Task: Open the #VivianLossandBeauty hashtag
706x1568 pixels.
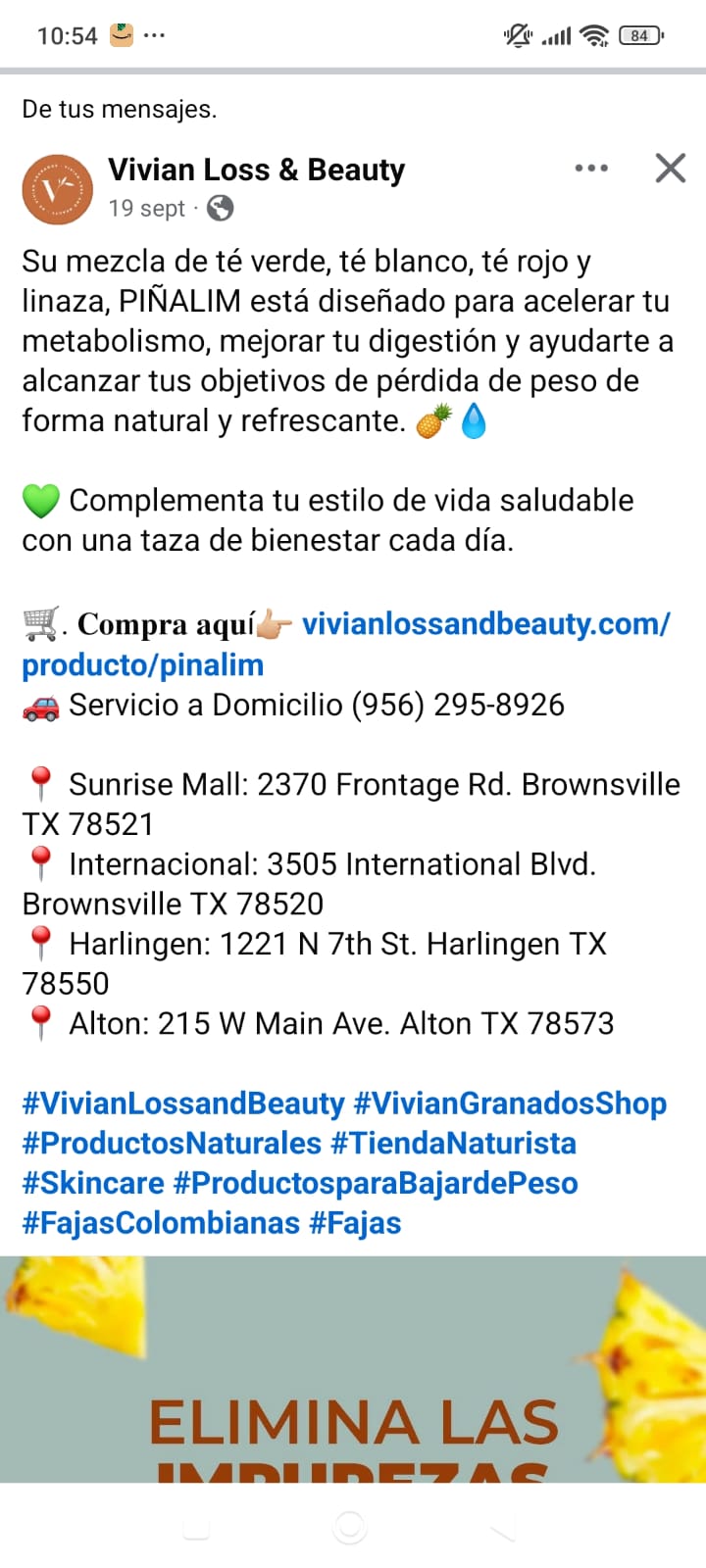Action: (x=183, y=1103)
